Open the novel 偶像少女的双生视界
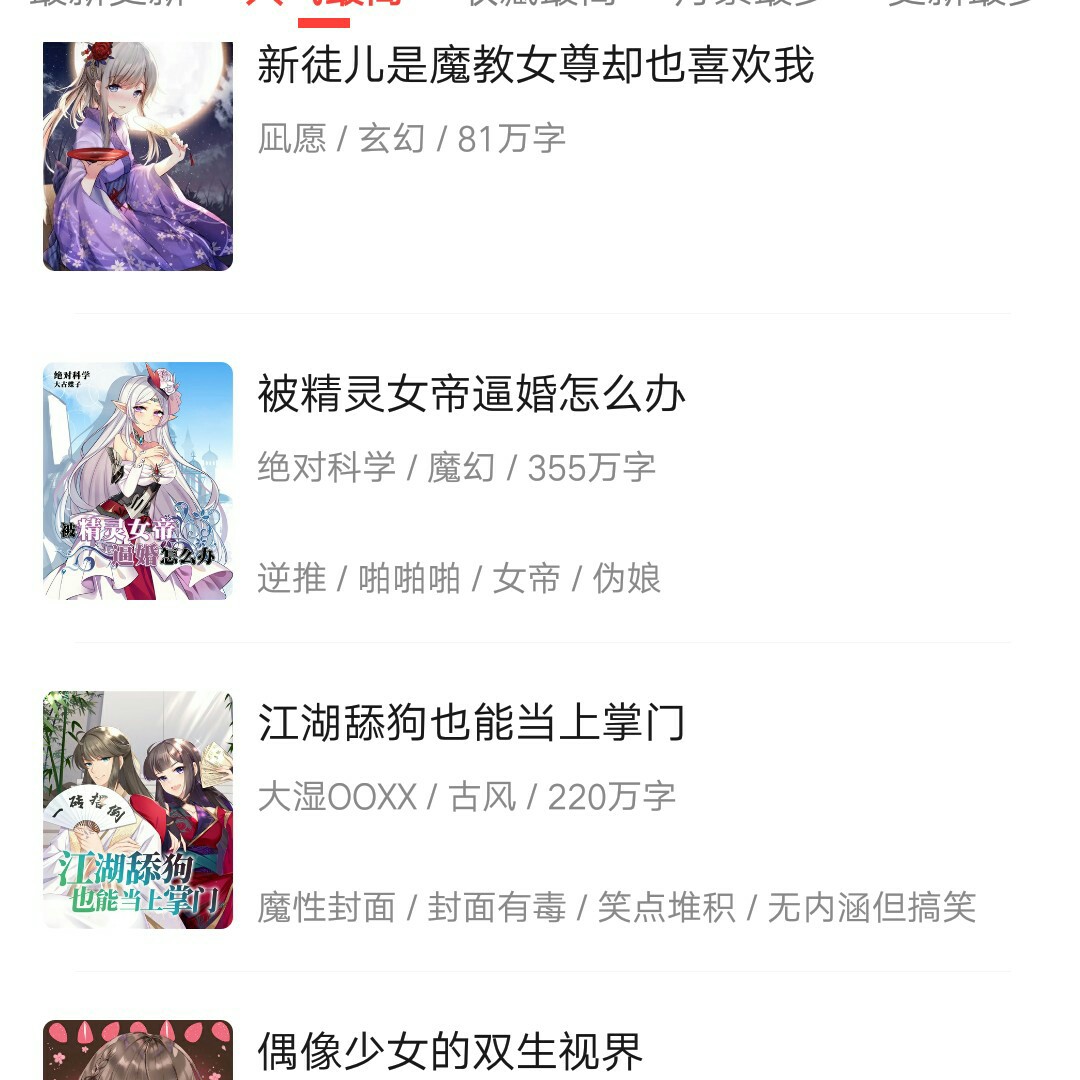Viewport: 1080px width, 1080px height. point(450,1050)
